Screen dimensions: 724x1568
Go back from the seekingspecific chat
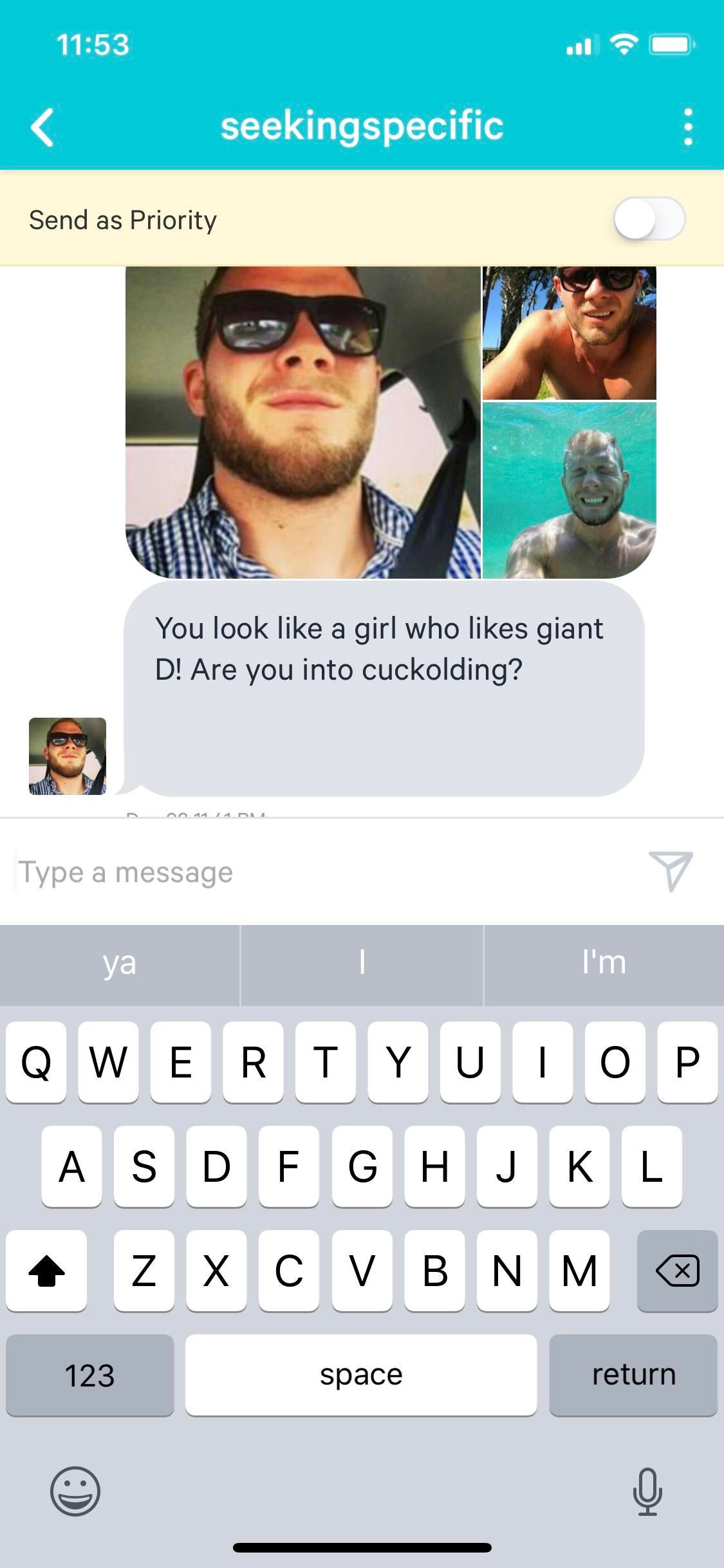point(42,127)
